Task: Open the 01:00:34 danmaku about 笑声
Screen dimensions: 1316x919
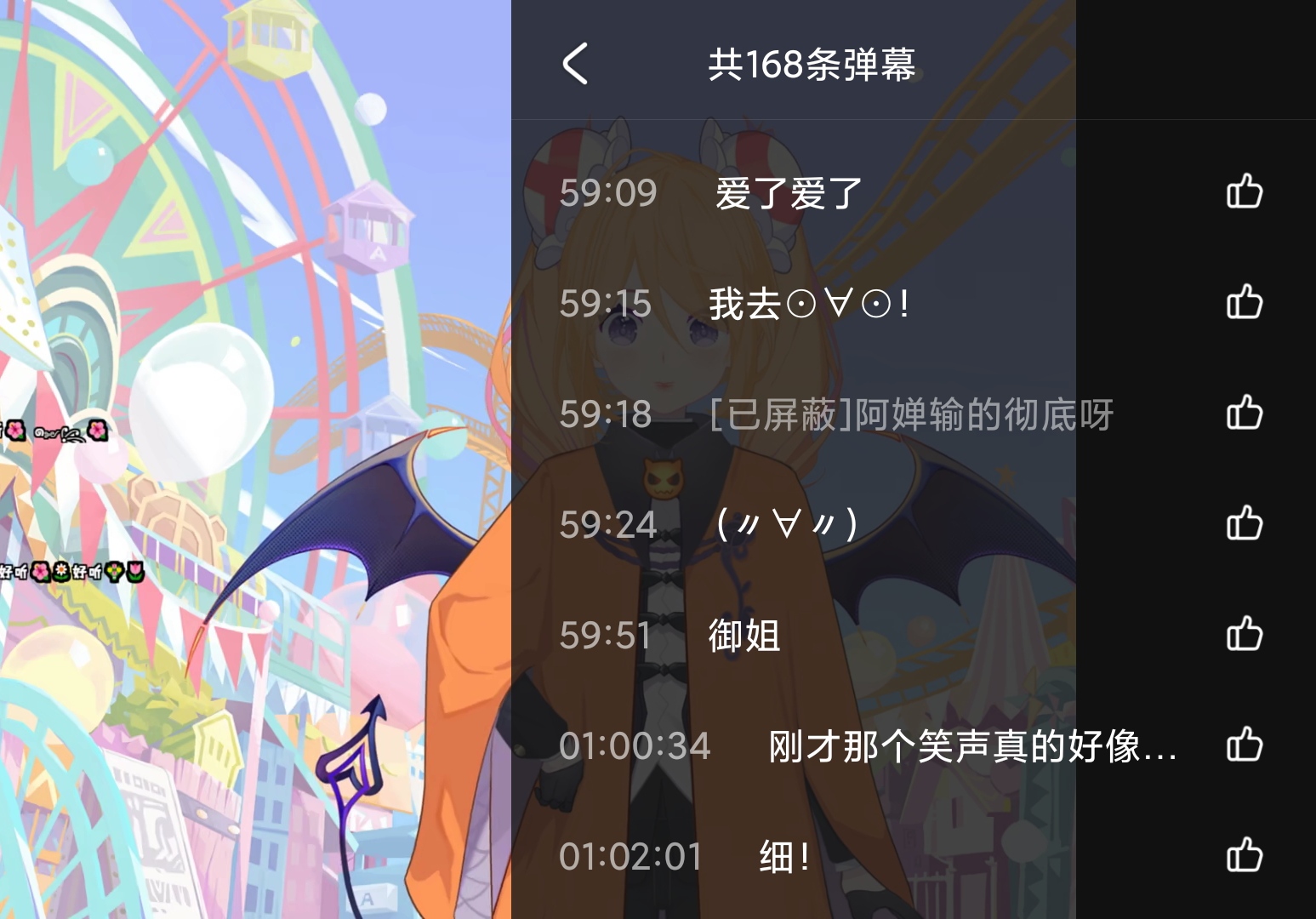Action: [971, 746]
